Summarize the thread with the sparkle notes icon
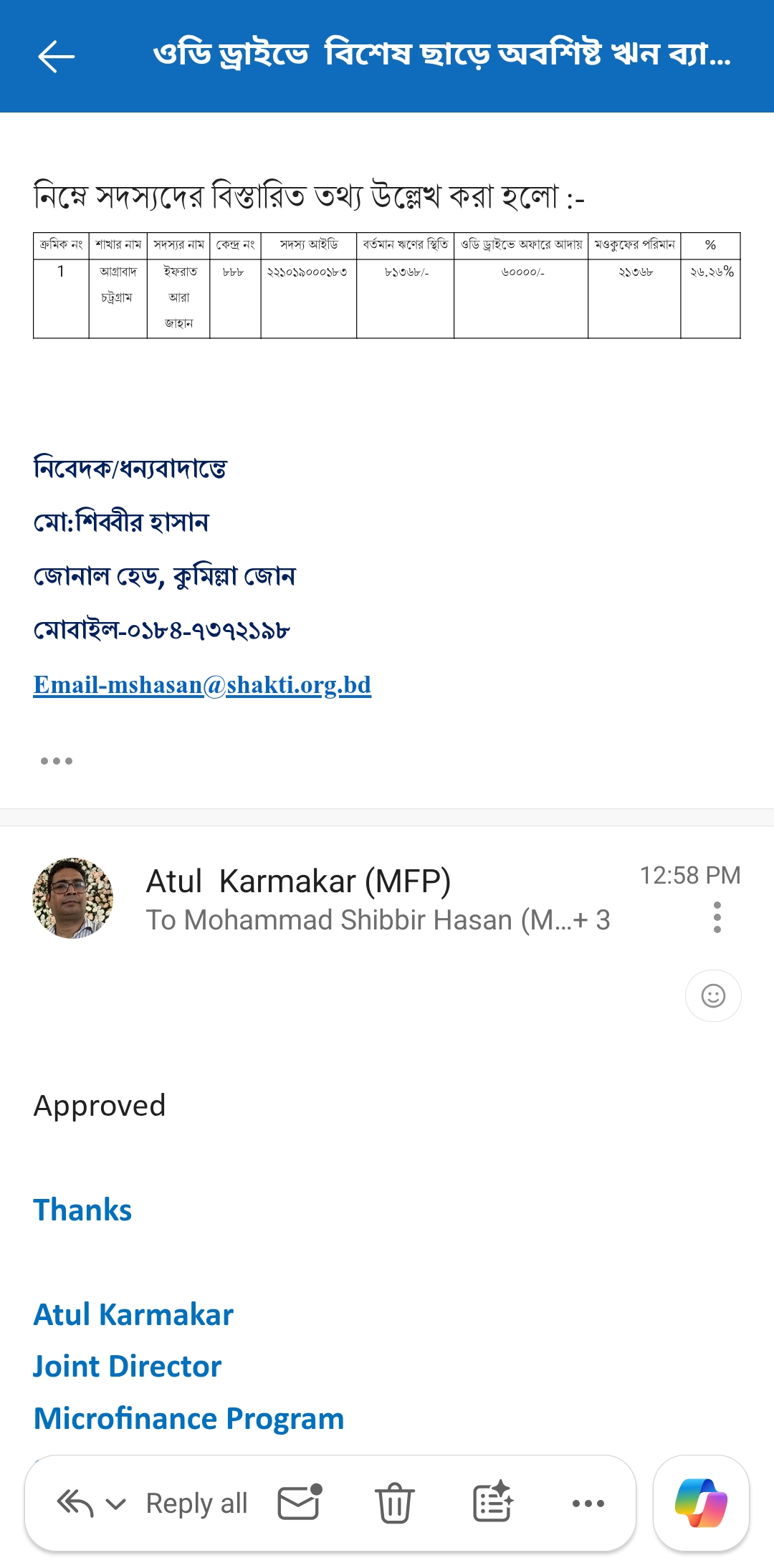The image size is (774, 1568). 492,1503
